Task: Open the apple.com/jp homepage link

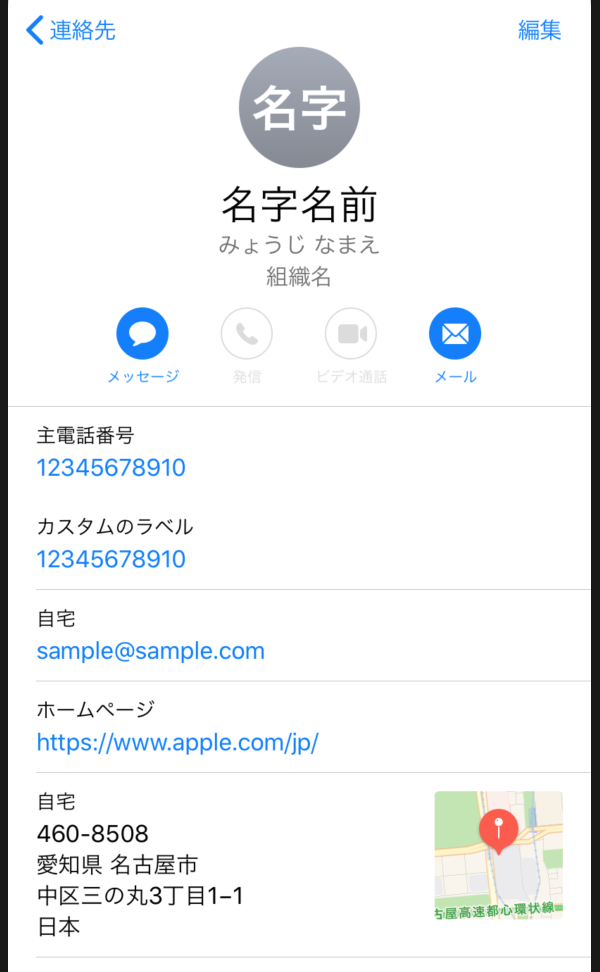Action: [x=177, y=743]
